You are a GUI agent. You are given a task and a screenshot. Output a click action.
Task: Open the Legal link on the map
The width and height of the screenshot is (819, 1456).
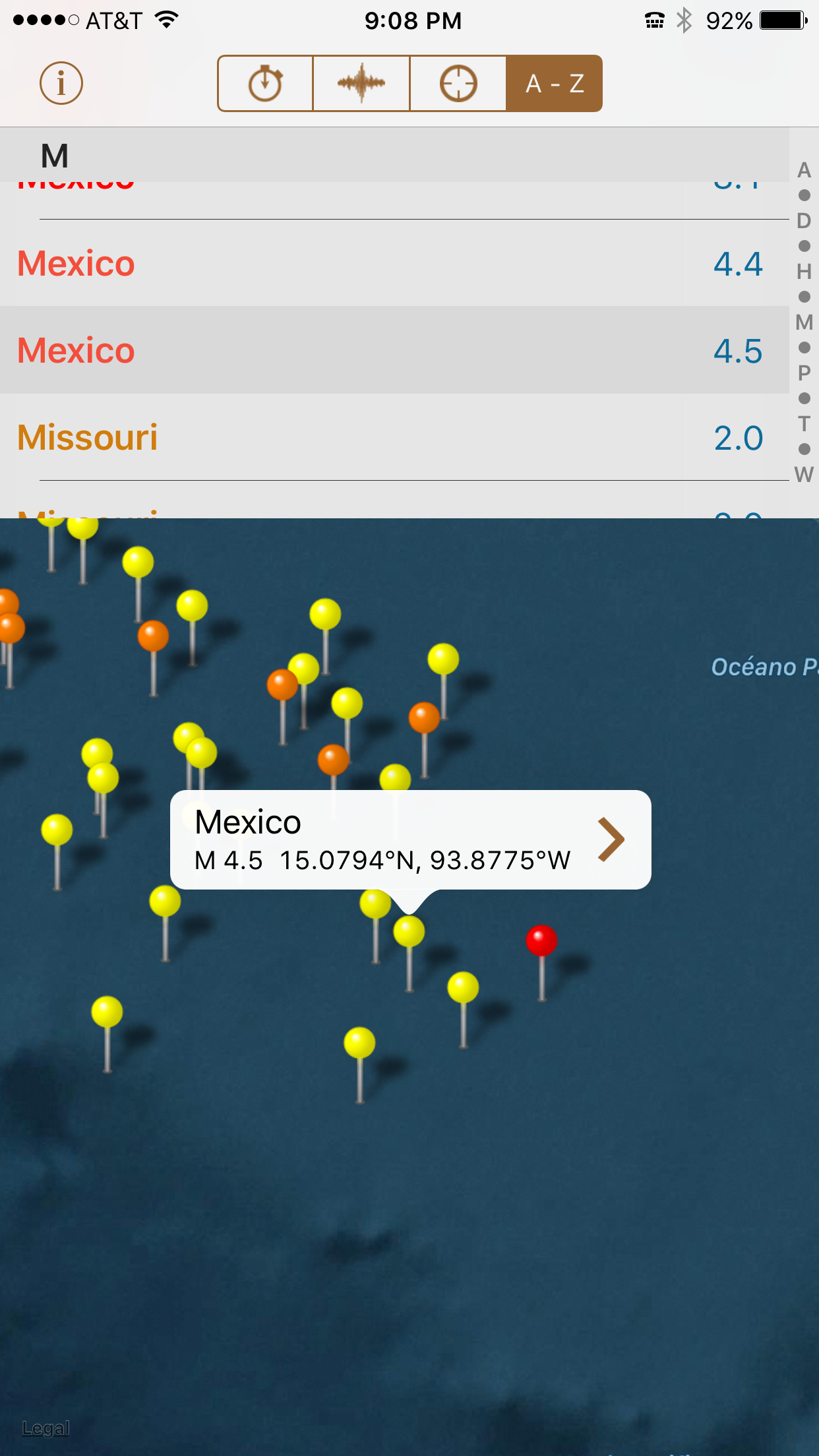[x=45, y=1428]
